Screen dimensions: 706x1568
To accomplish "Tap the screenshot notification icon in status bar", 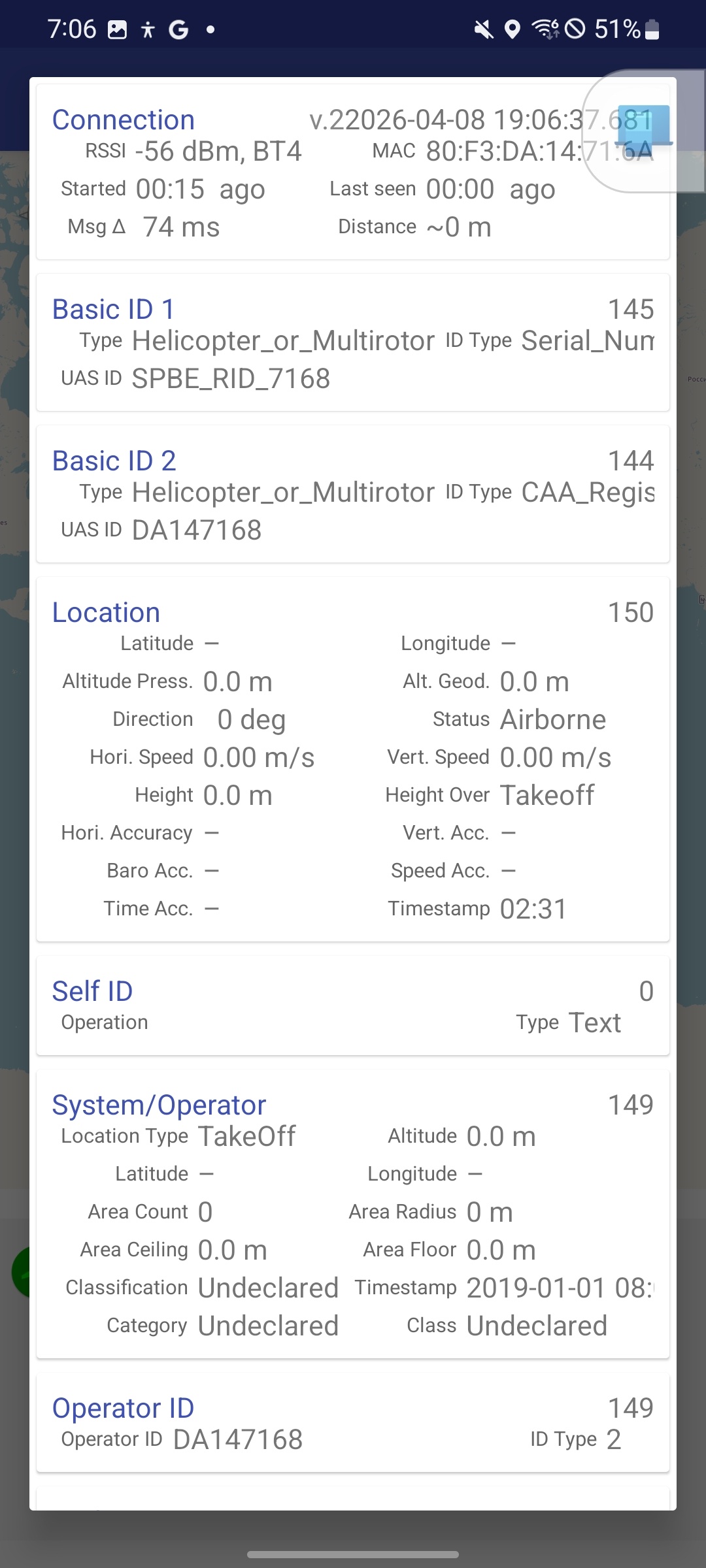I will coord(116,29).
